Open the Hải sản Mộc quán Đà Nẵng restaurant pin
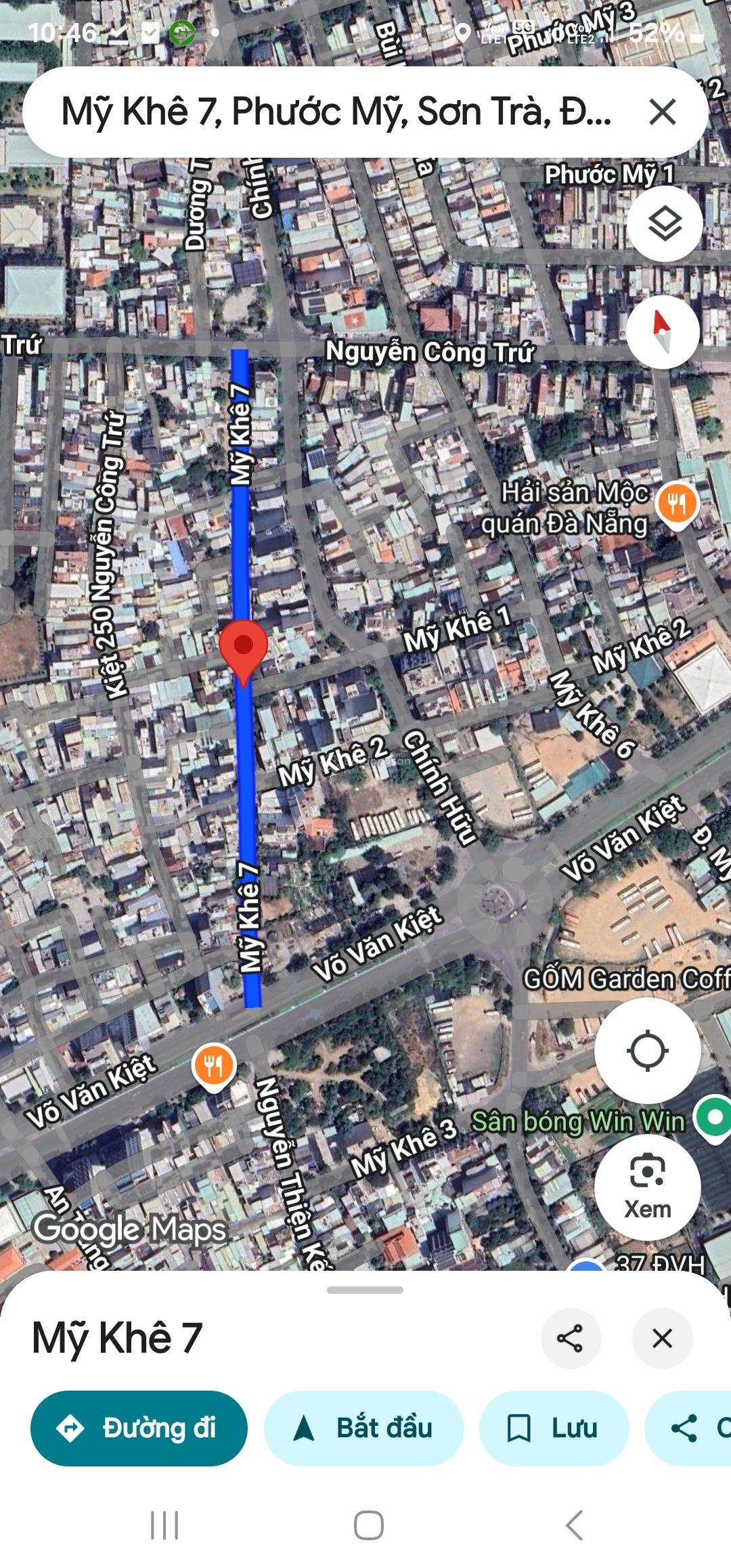The image size is (731, 1568). [x=677, y=502]
